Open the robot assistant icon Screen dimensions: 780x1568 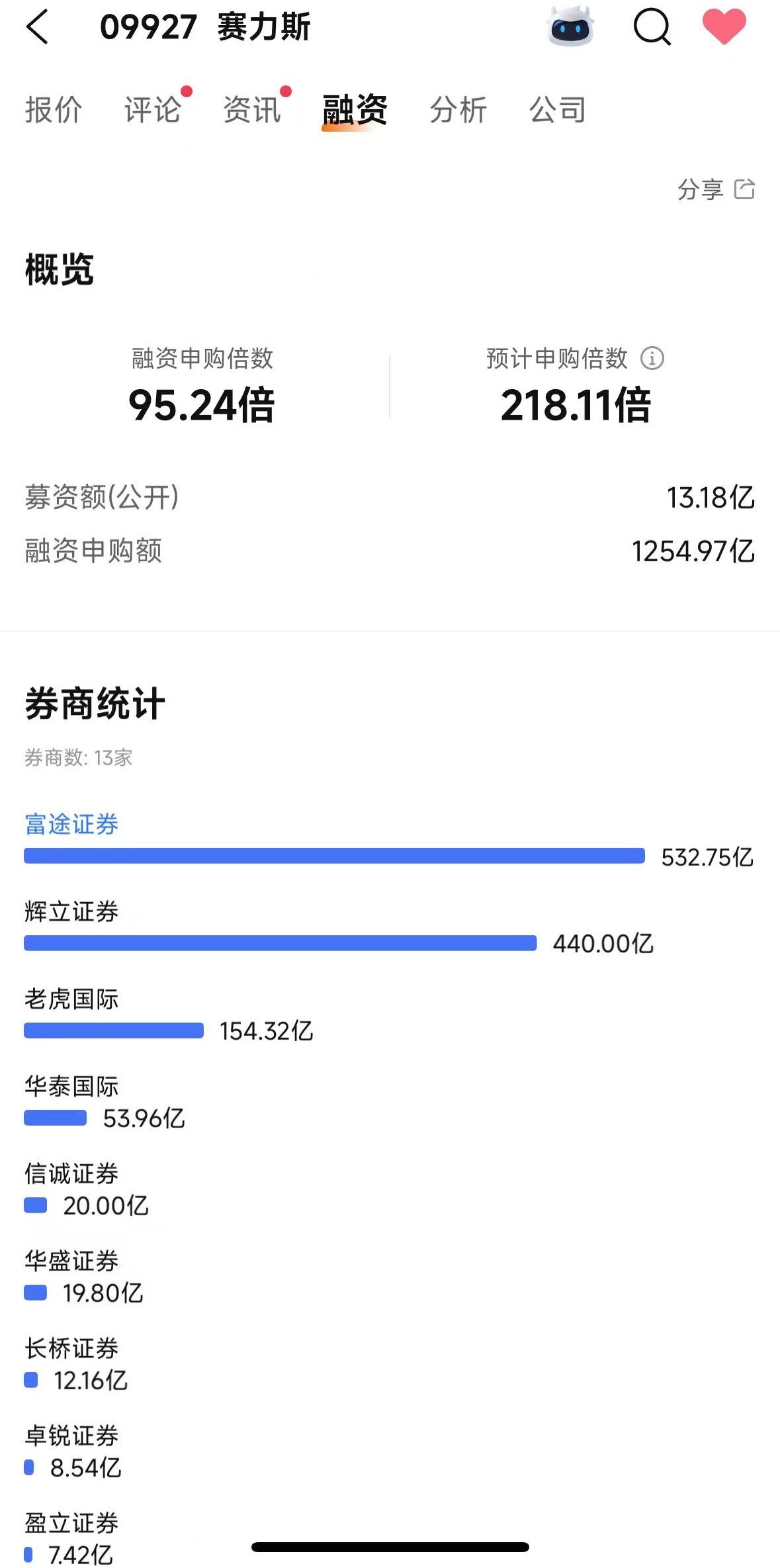coord(570,27)
